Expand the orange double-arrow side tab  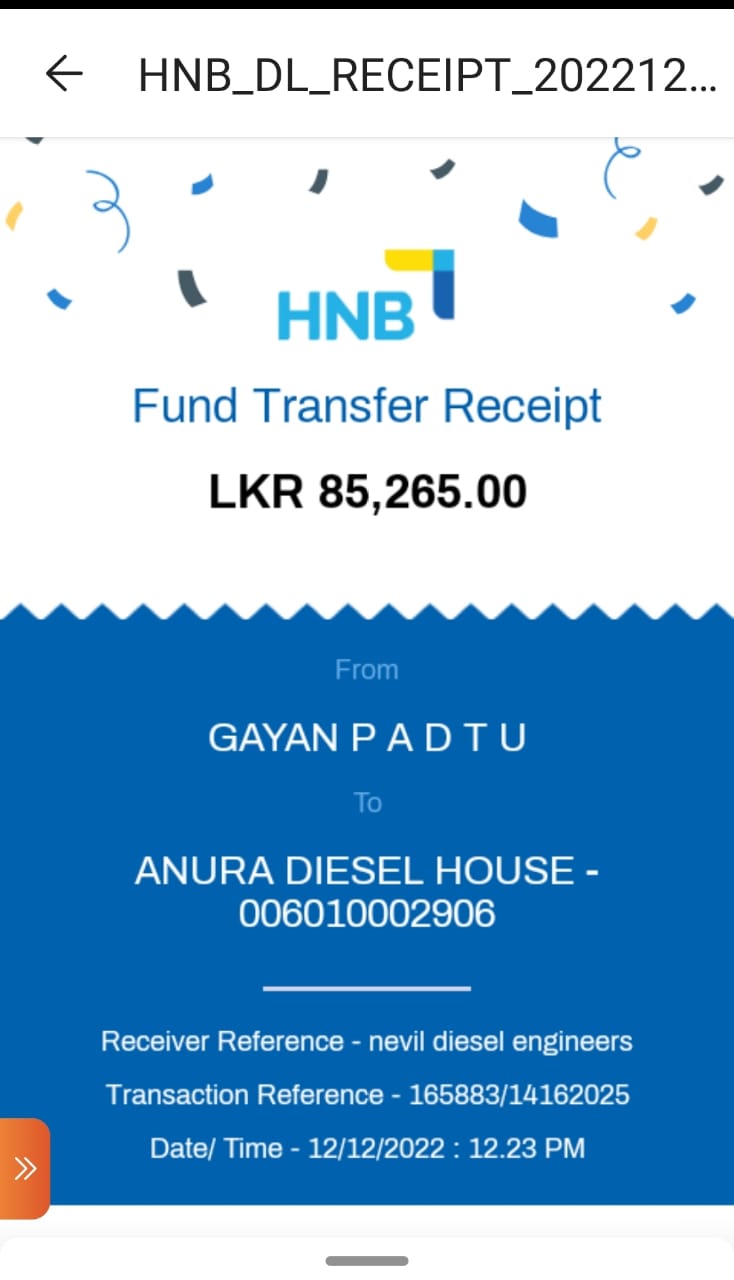click(x=25, y=1168)
